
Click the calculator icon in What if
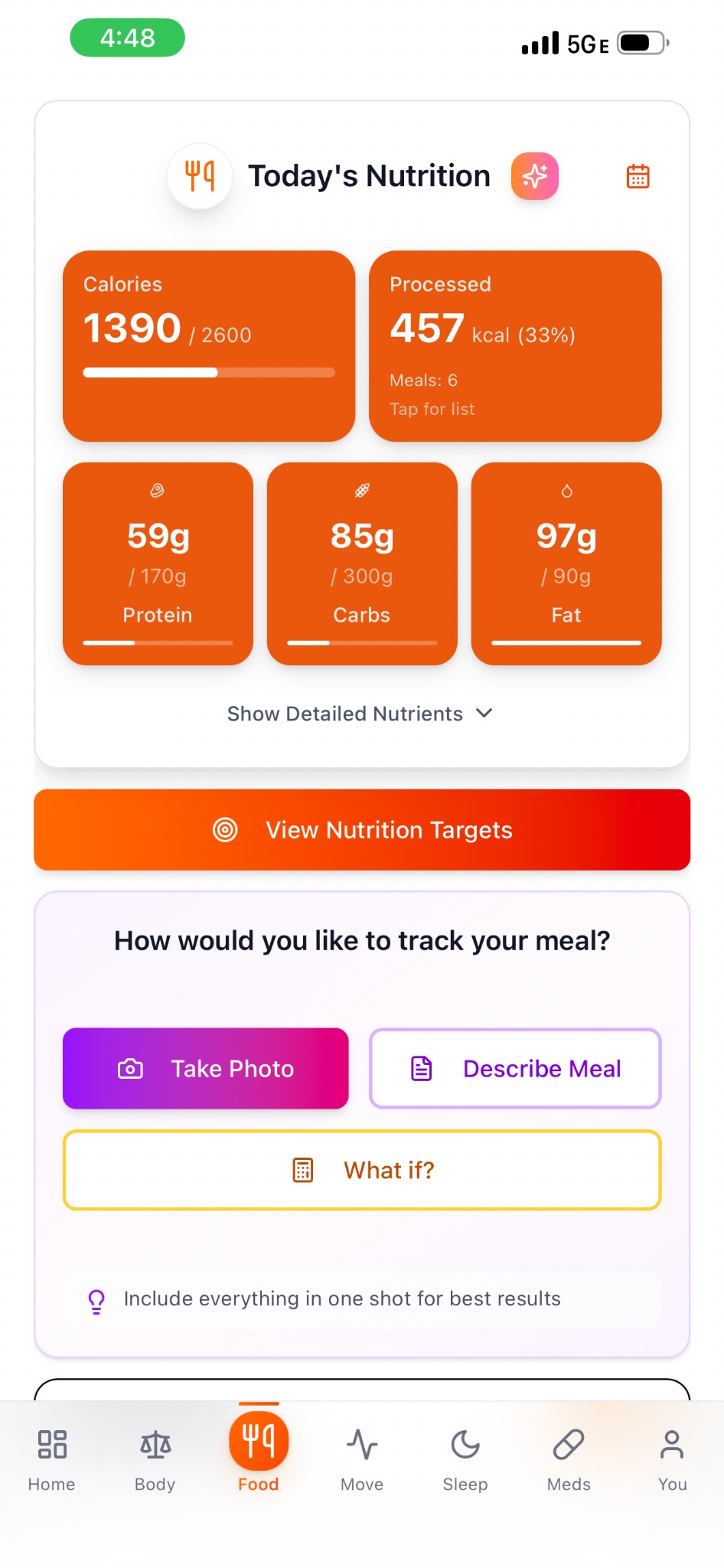(304, 1169)
